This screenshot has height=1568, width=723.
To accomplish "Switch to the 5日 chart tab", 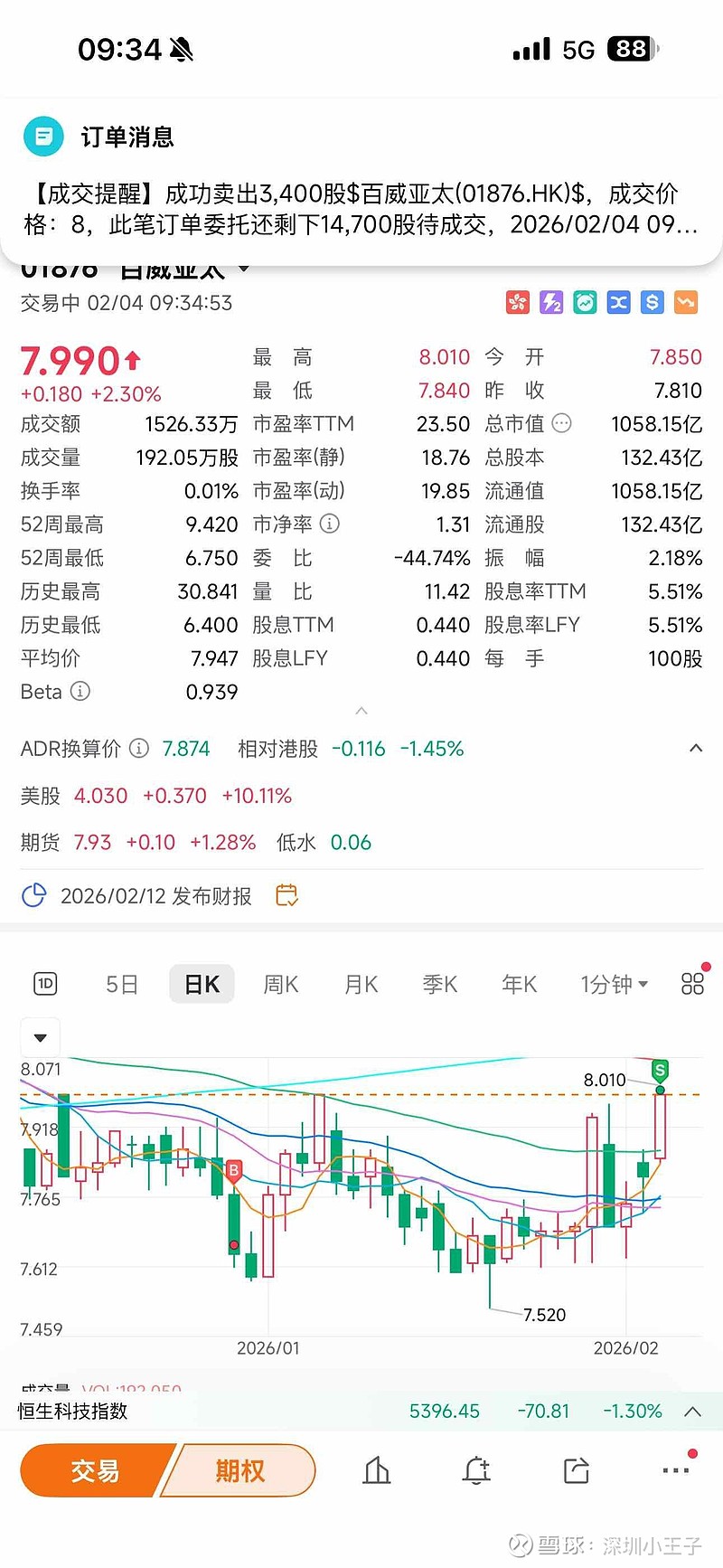I will click(121, 984).
